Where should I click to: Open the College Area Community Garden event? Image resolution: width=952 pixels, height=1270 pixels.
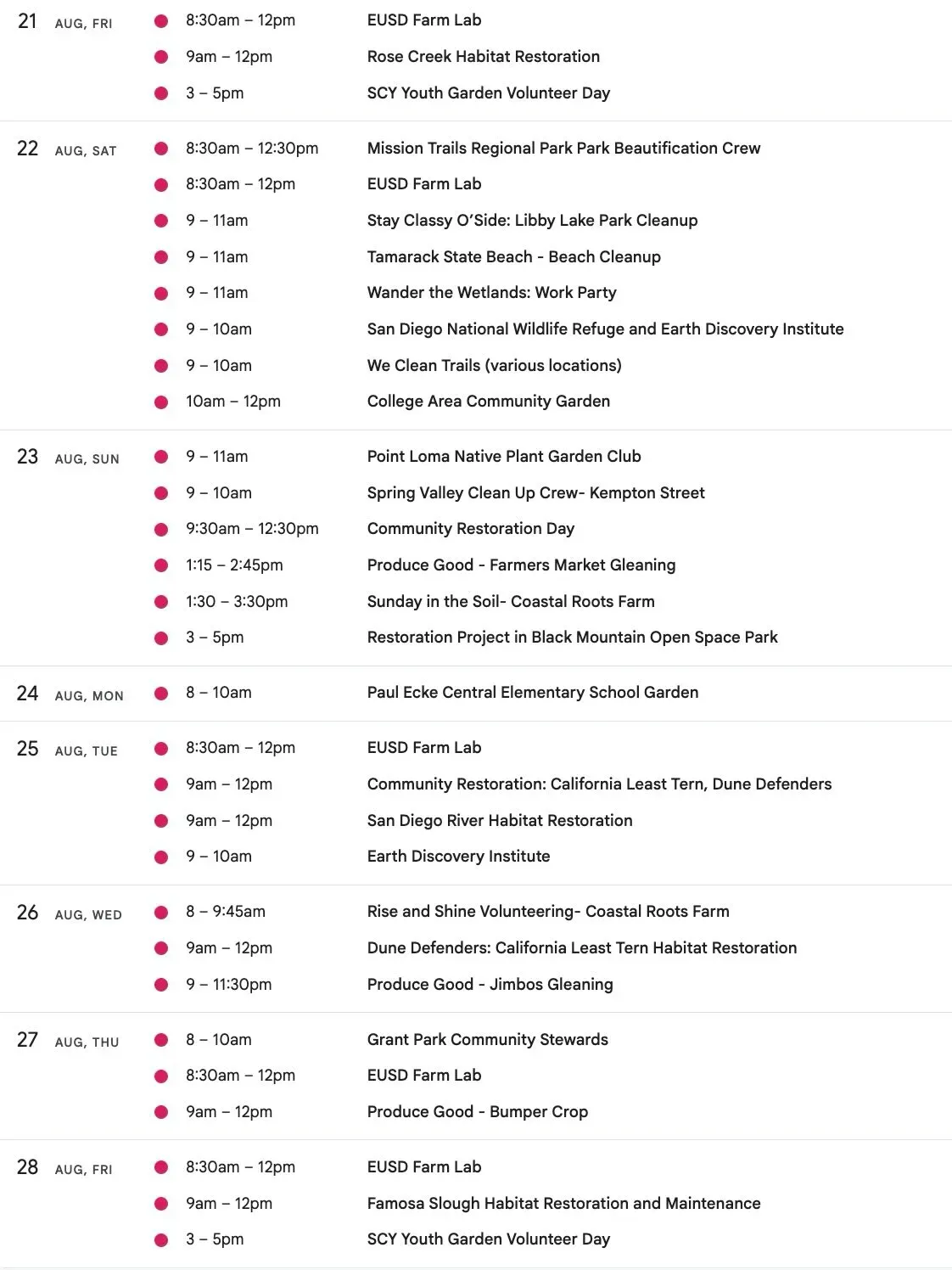click(x=488, y=402)
